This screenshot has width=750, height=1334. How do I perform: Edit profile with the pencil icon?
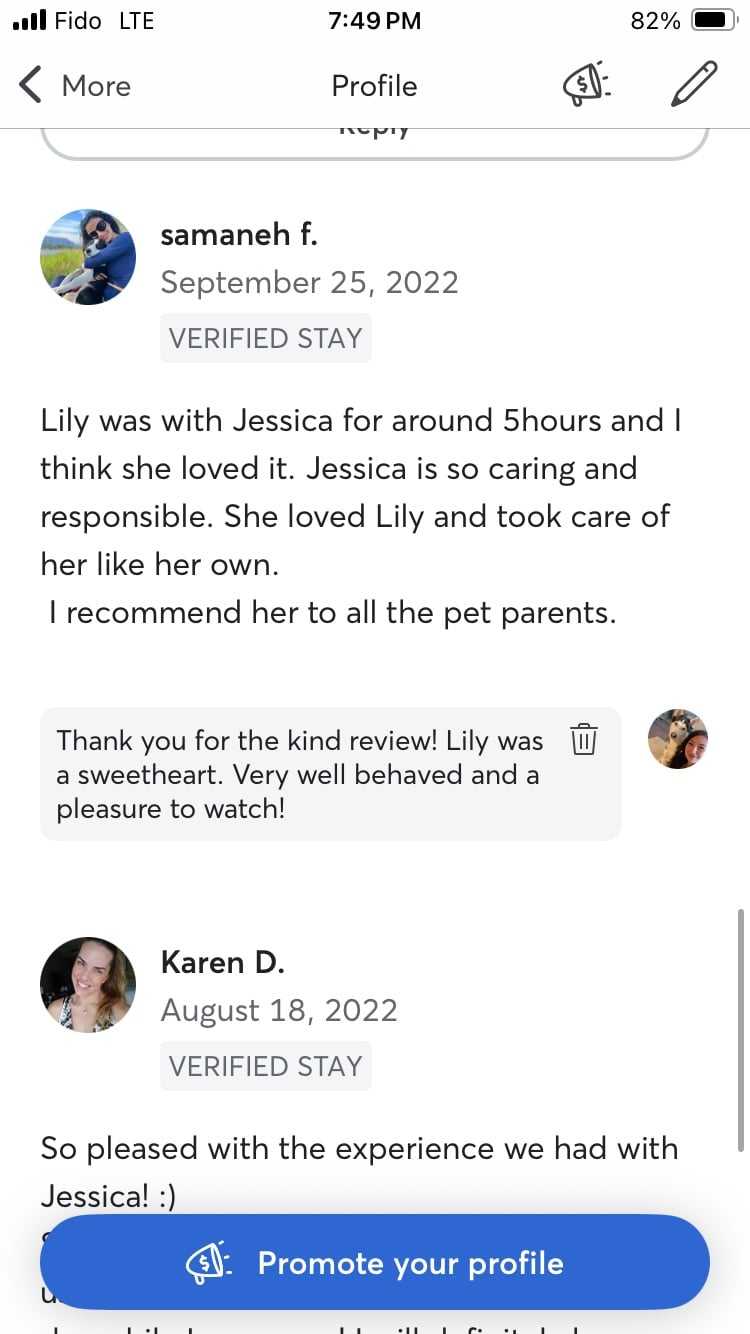pos(694,85)
